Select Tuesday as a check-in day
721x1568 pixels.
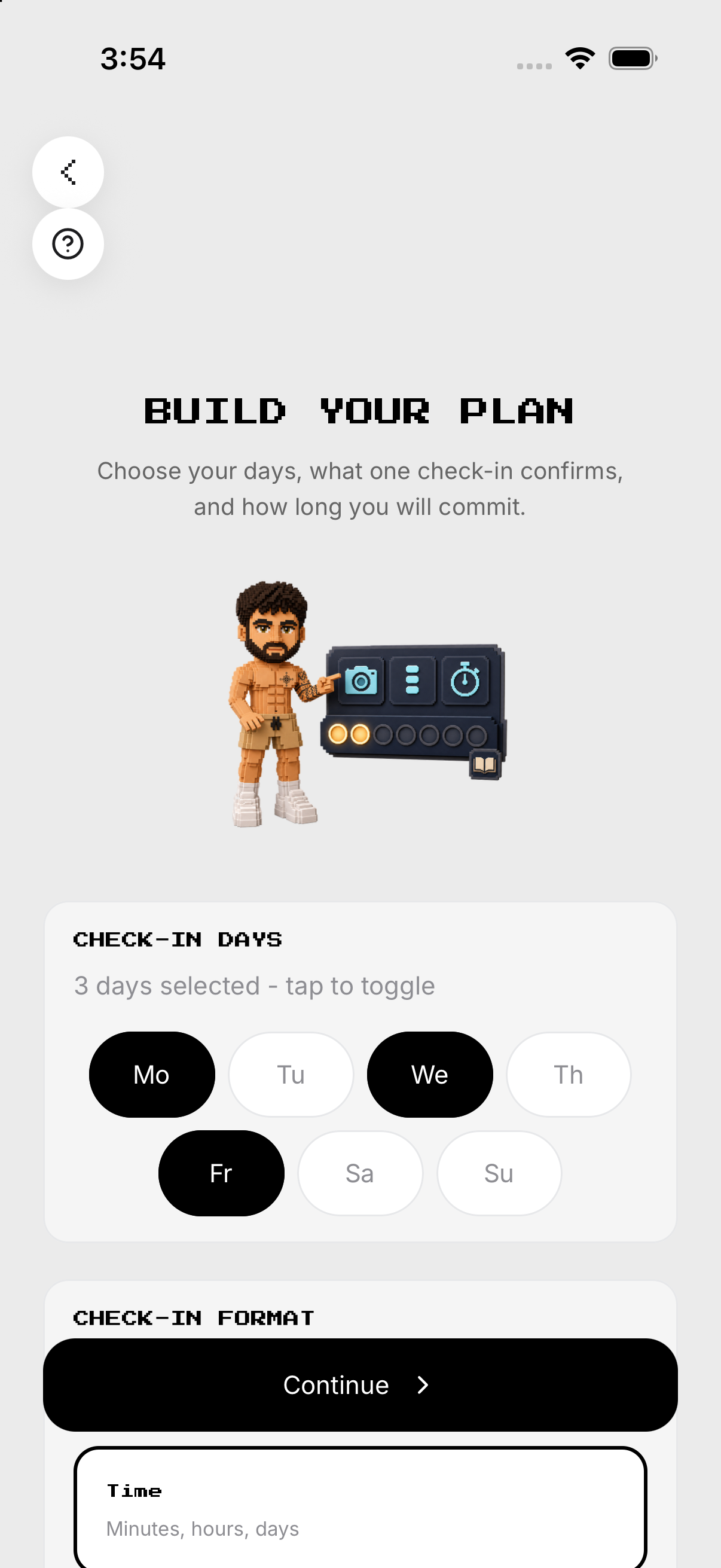click(291, 1075)
